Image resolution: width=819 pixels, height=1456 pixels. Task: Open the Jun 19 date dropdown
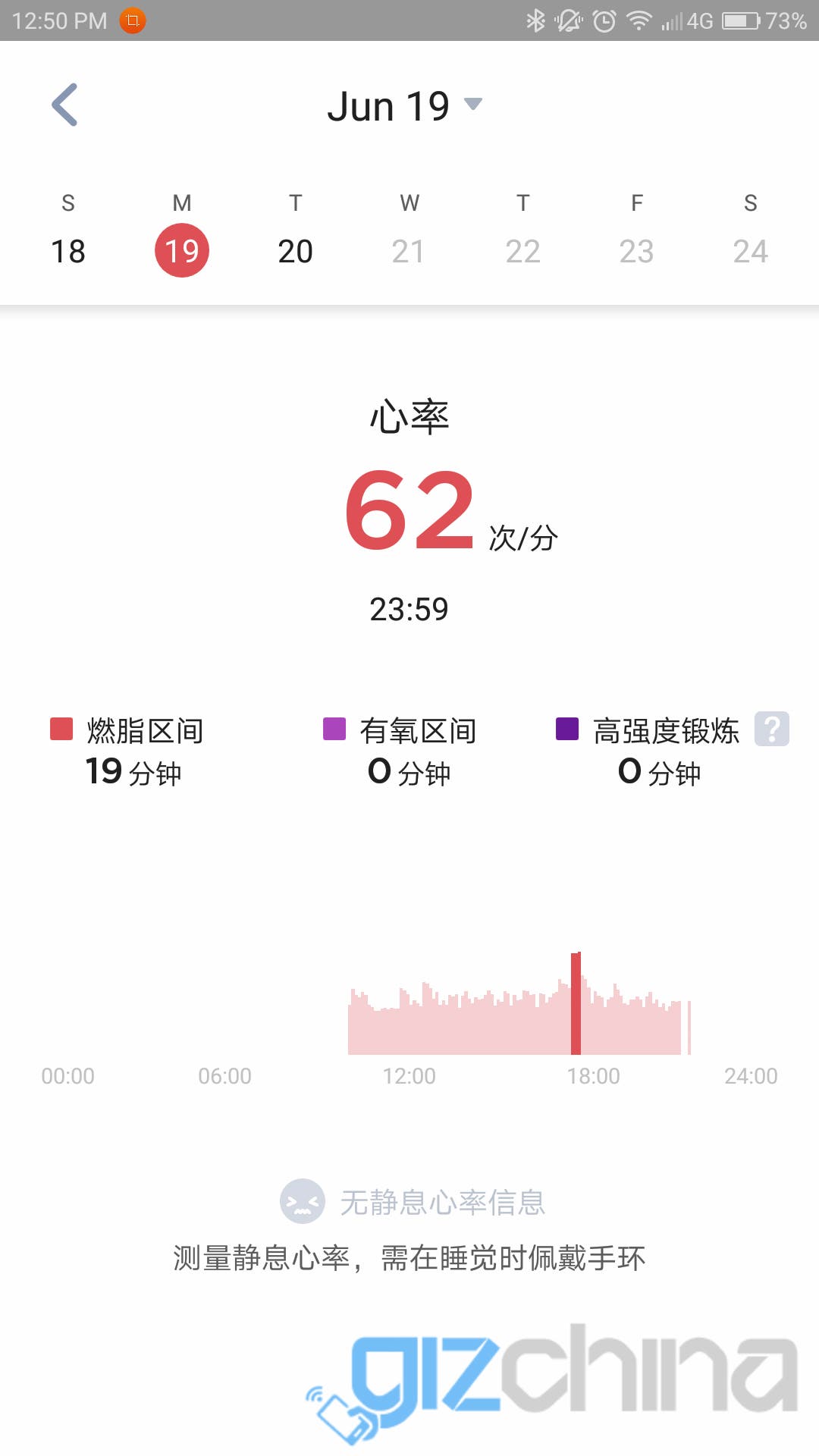(x=405, y=105)
